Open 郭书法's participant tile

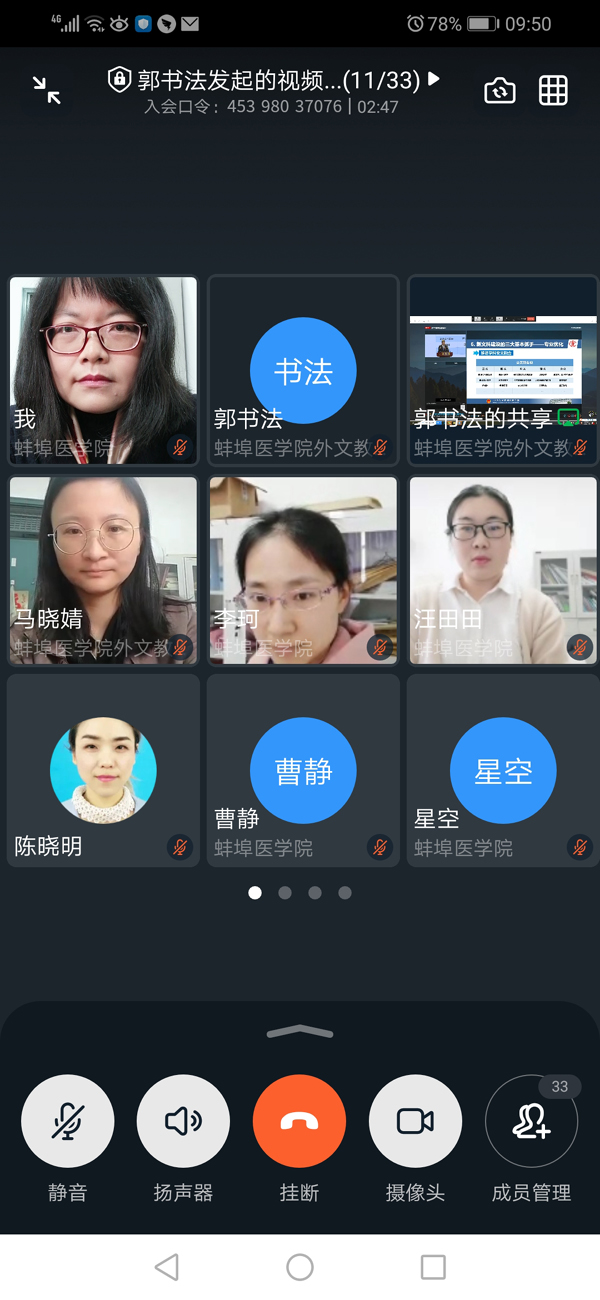pyautogui.click(x=302, y=370)
